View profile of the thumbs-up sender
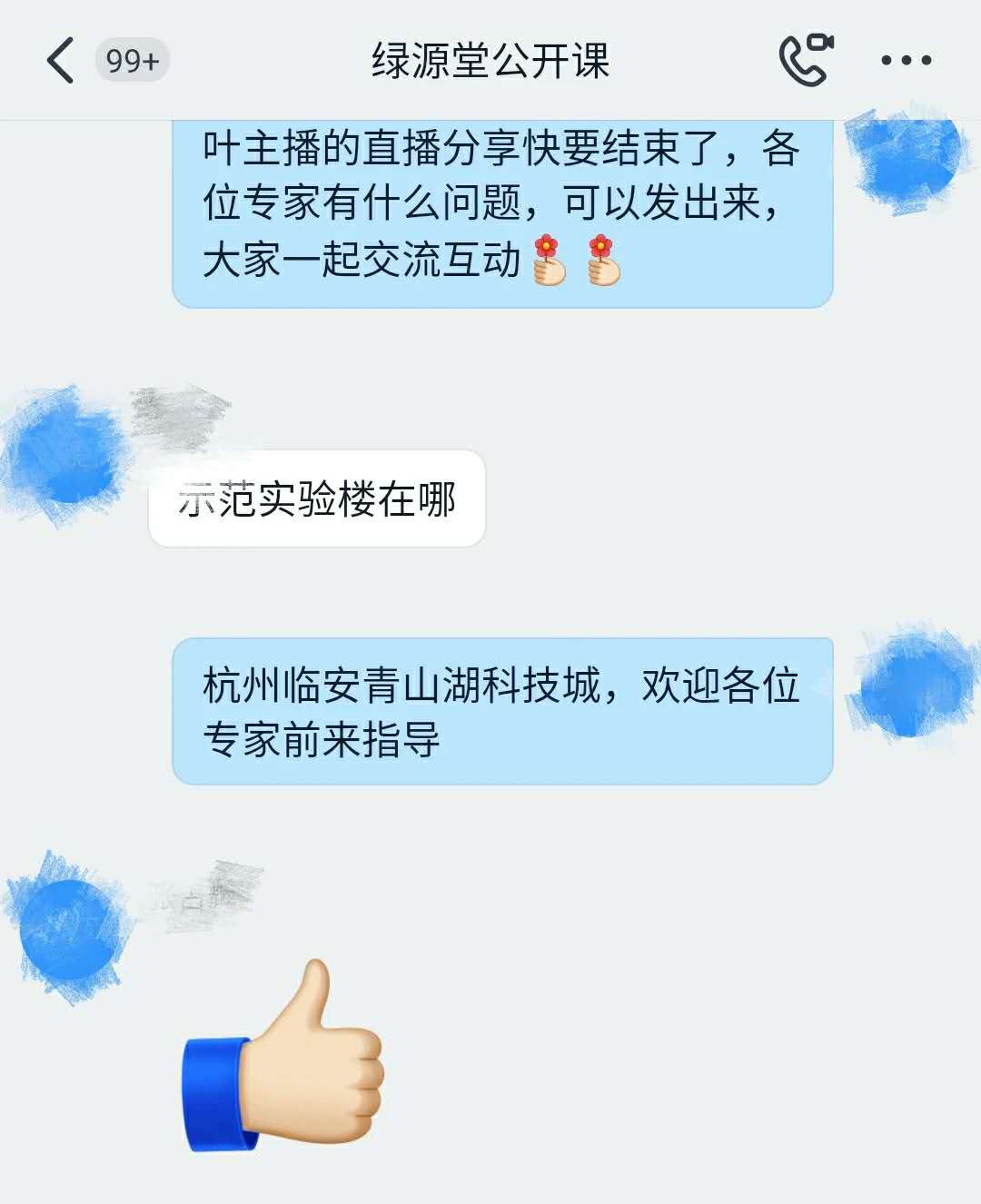The height and width of the screenshot is (1204, 981). [x=67, y=927]
